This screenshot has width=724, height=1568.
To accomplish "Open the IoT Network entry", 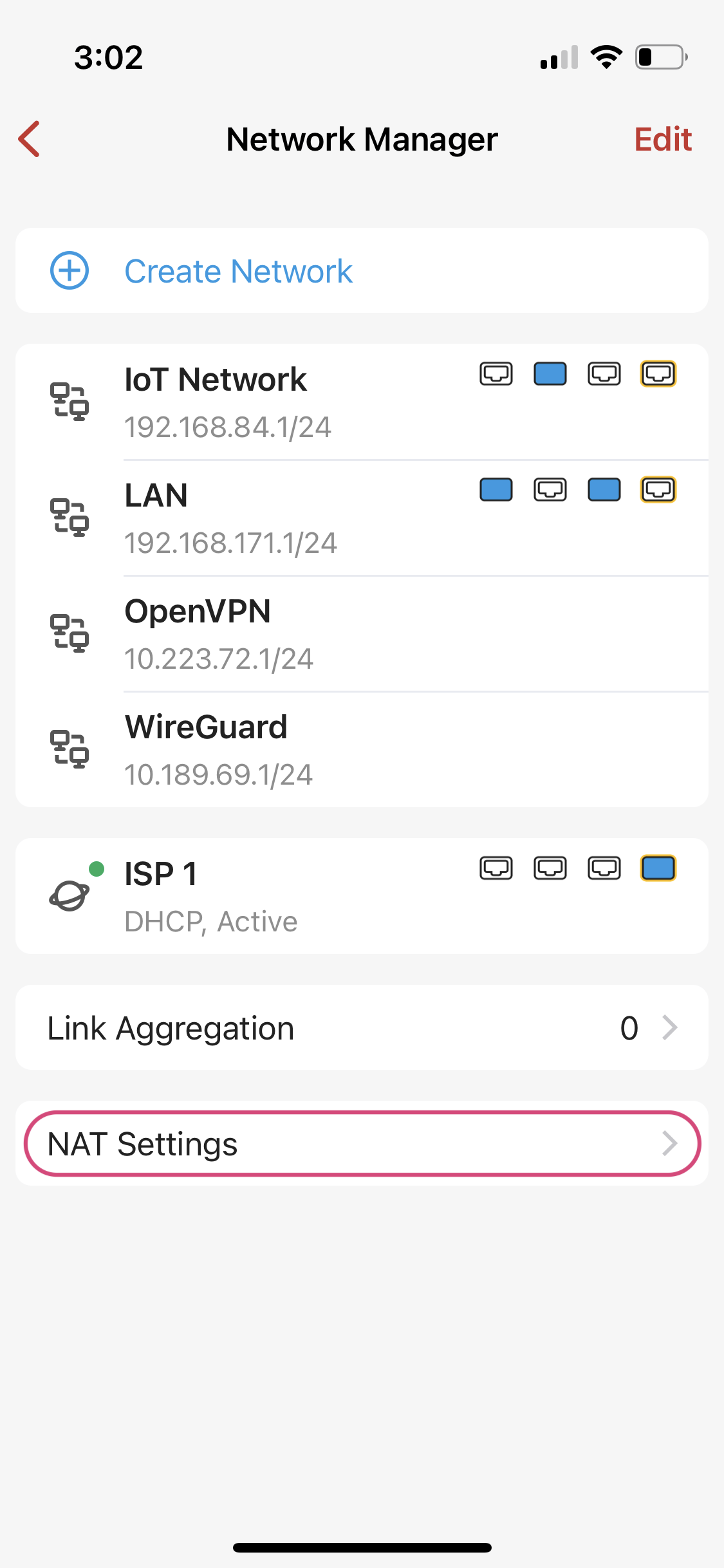I will [x=362, y=402].
